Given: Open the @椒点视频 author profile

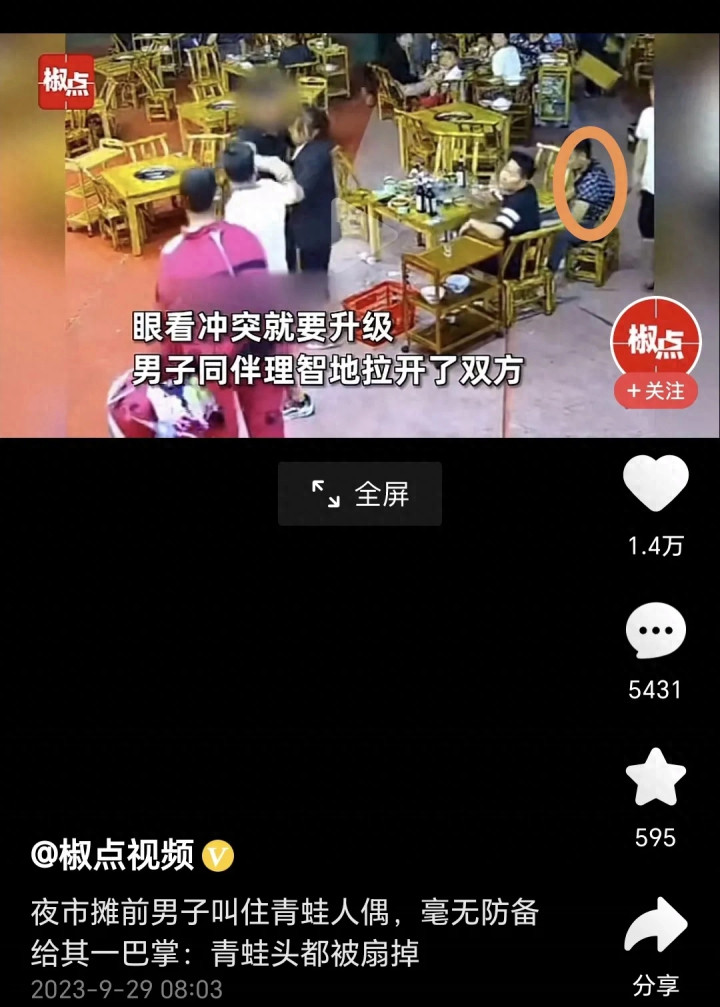Looking at the screenshot, I should pos(112,856).
